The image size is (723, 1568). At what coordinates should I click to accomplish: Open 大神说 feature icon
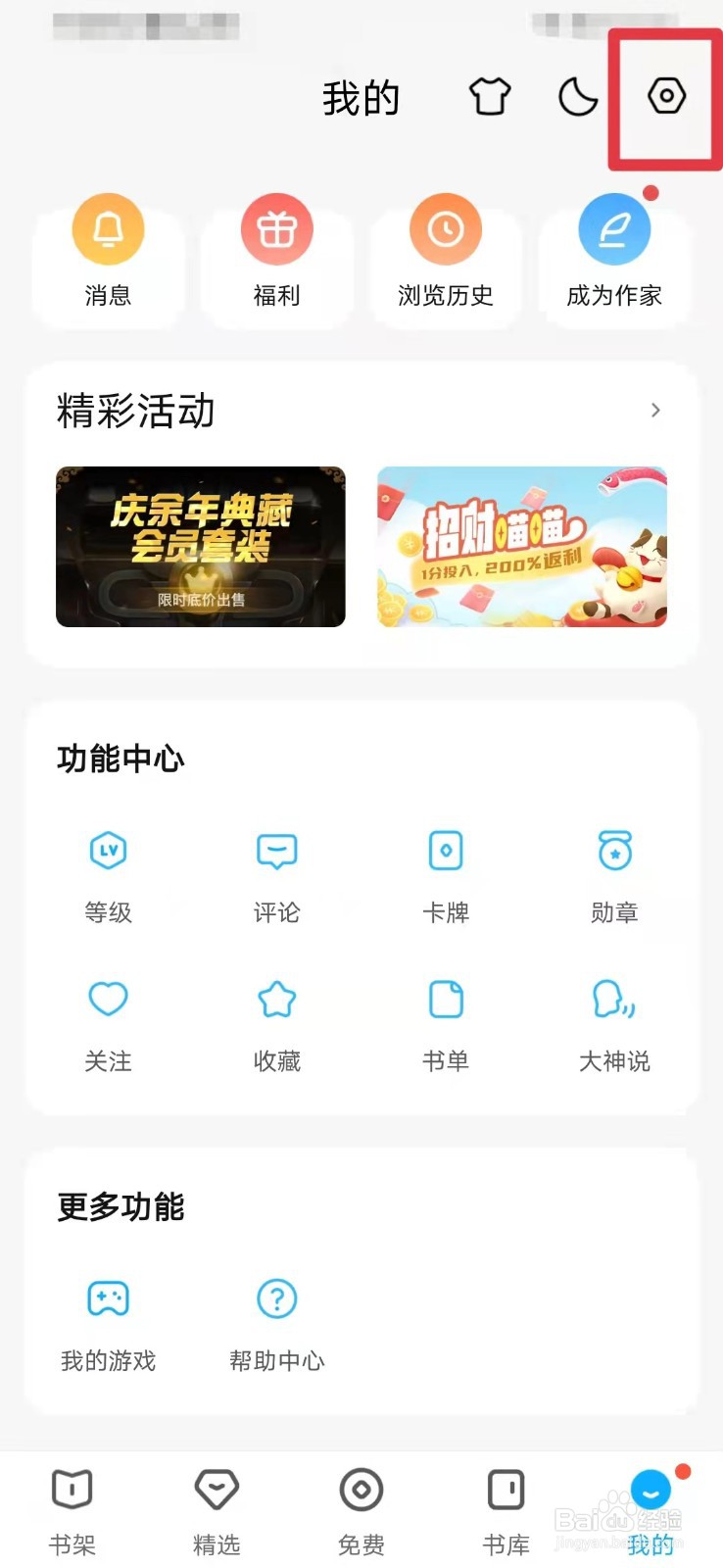pos(614,1000)
